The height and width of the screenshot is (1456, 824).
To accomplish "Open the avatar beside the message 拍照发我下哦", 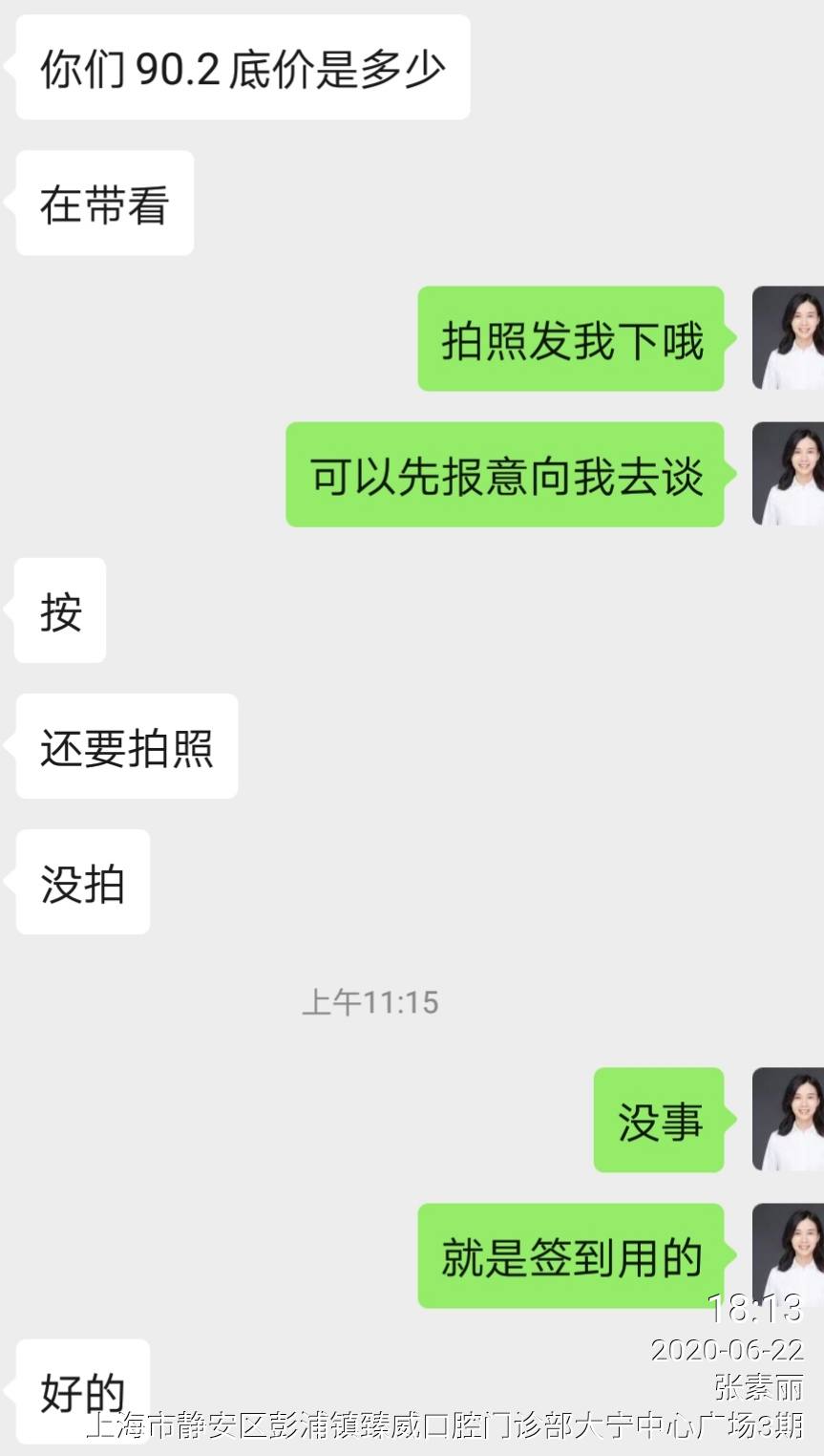I will tap(788, 338).
